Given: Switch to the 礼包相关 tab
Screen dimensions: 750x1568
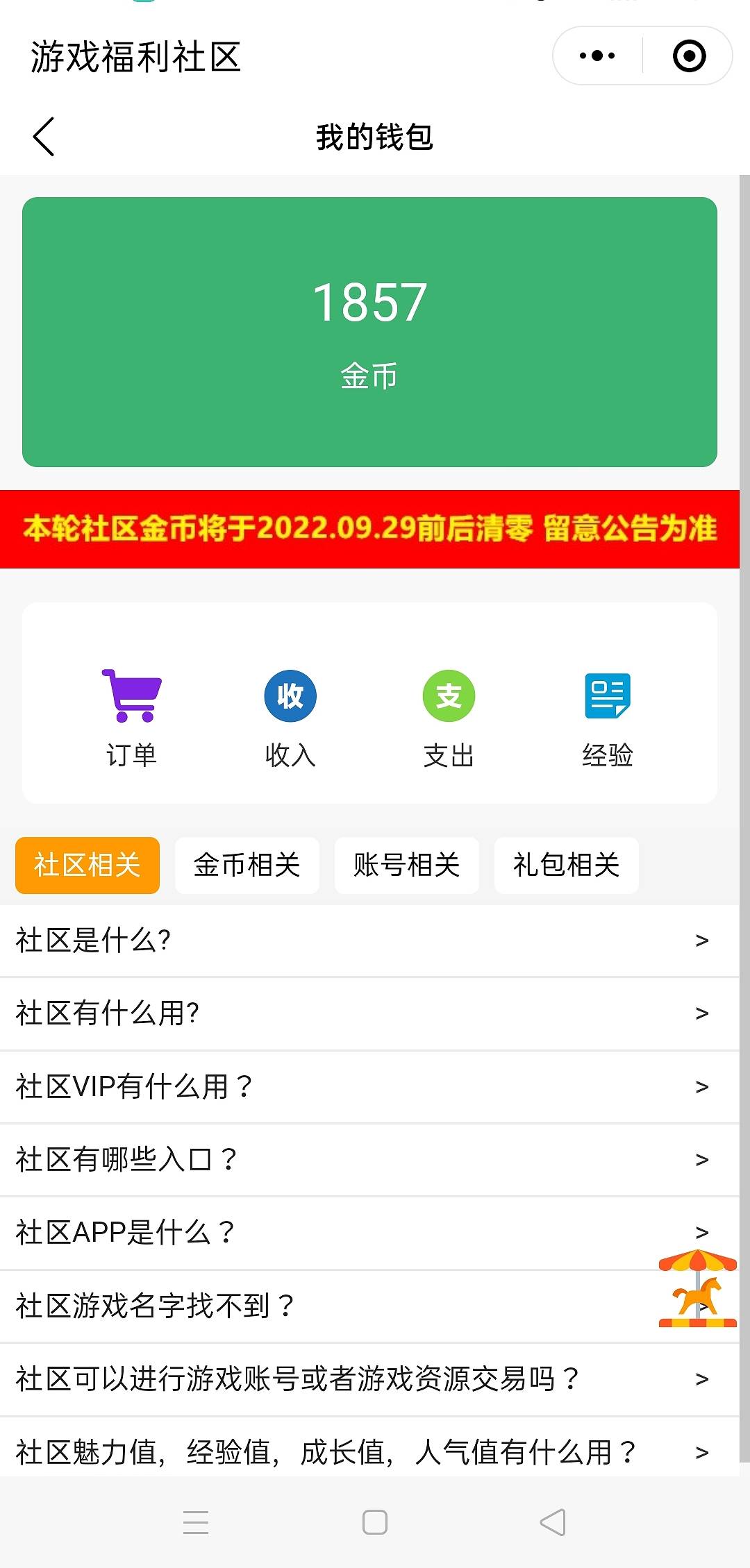Looking at the screenshot, I should coord(566,865).
